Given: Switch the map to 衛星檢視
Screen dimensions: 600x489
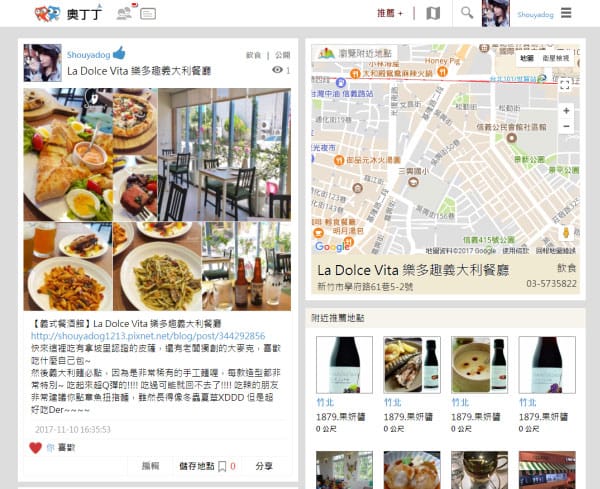Looking at the screenshot, I should [x=558, y=59].
